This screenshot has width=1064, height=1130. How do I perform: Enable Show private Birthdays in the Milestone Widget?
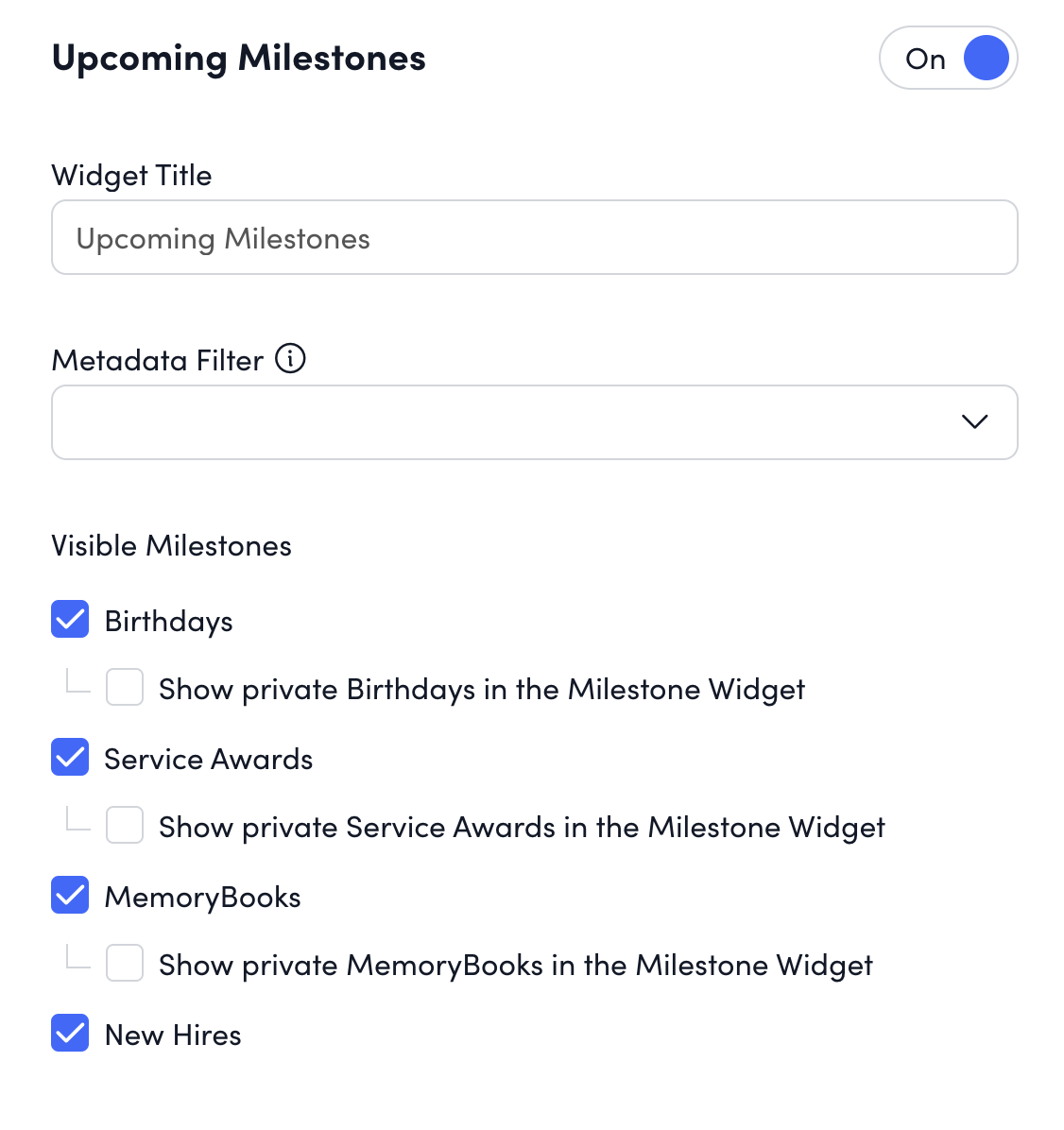point(124,688)
